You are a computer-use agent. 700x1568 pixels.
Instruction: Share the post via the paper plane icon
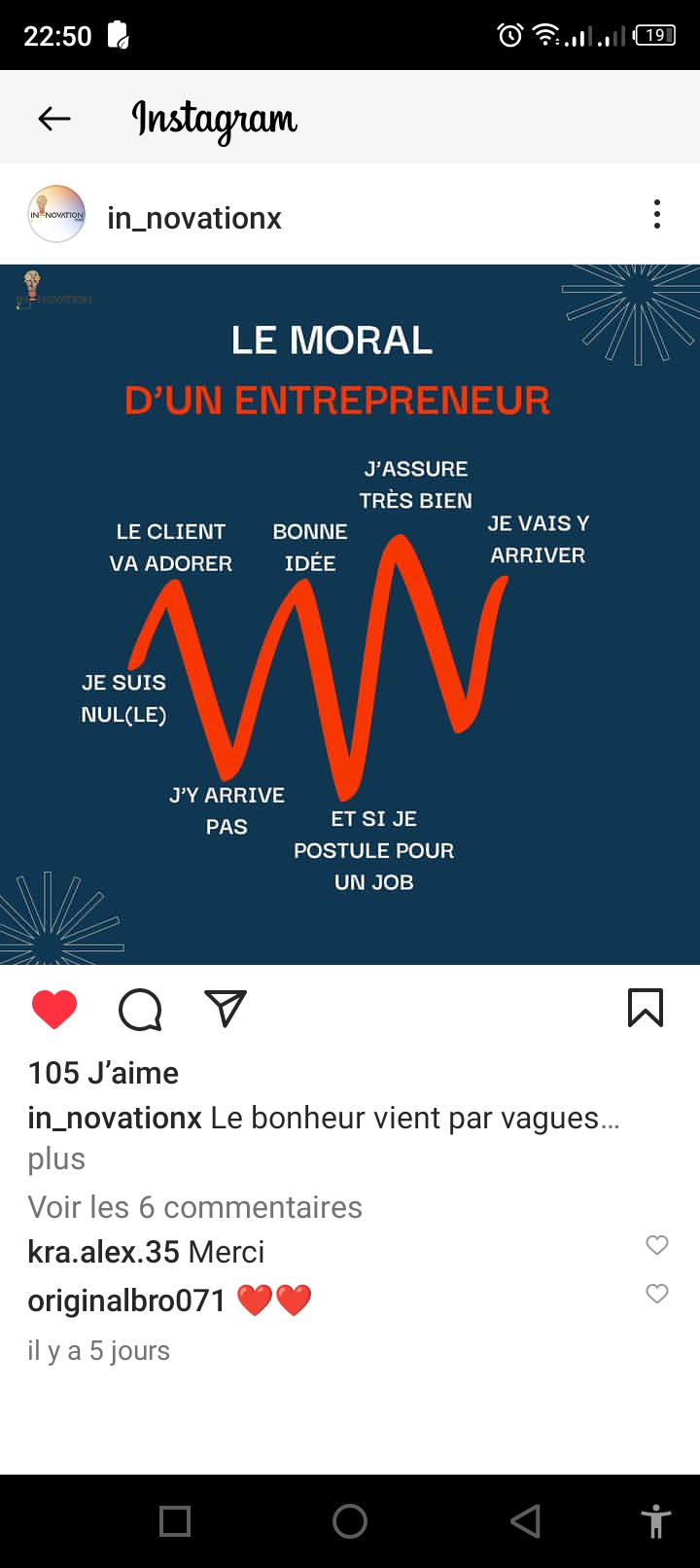coord(226,1009)
